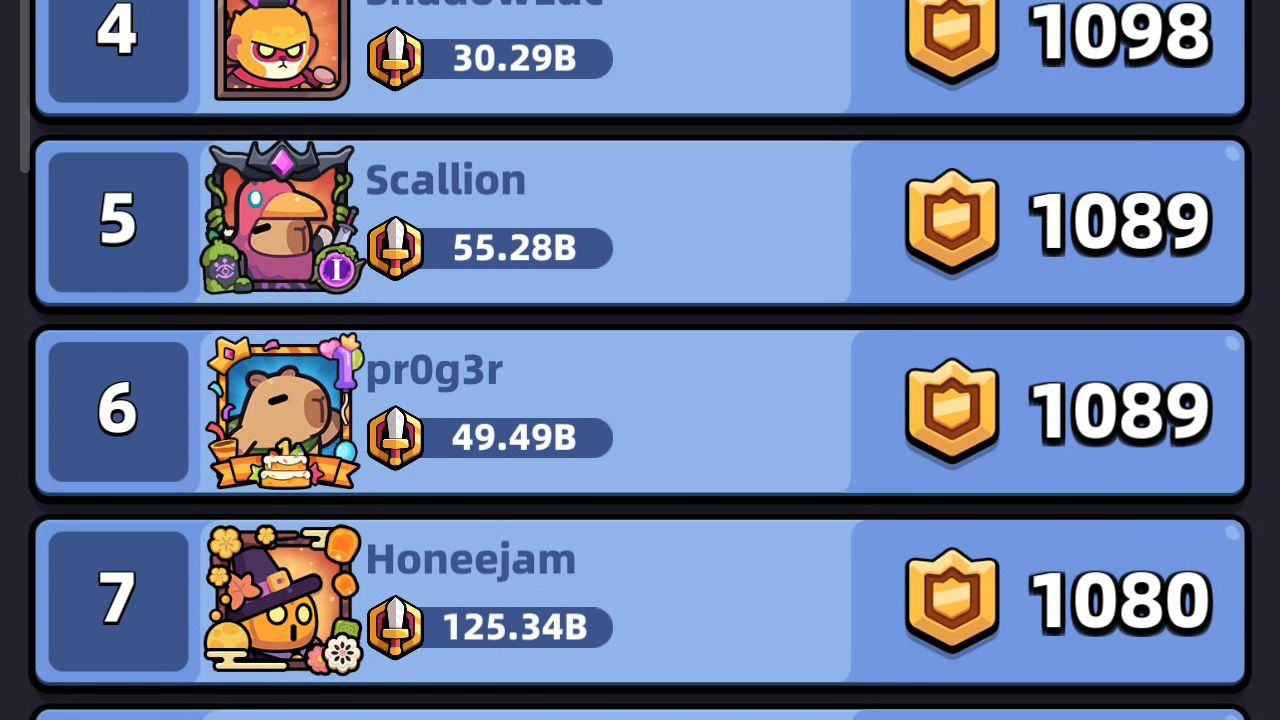Tap Honeejam's witch-hat avatar
This screenshot has width=1280, height=720.
click(x=282, y=600)
